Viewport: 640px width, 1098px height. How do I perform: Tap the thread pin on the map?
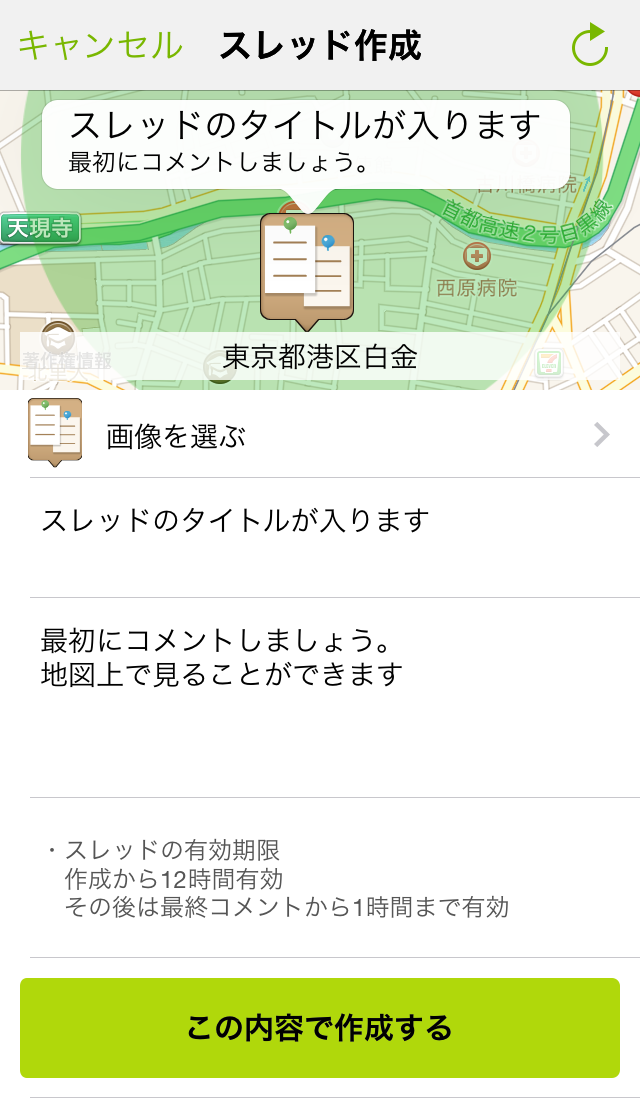tap(307, 272)
